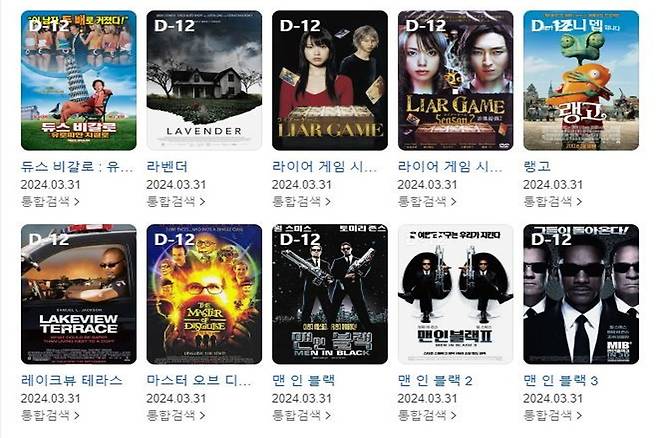This screenshot has height=438, width=658.
Task: Tap the 레이크뷰 테라스 title link
Action: coord(69,381)
